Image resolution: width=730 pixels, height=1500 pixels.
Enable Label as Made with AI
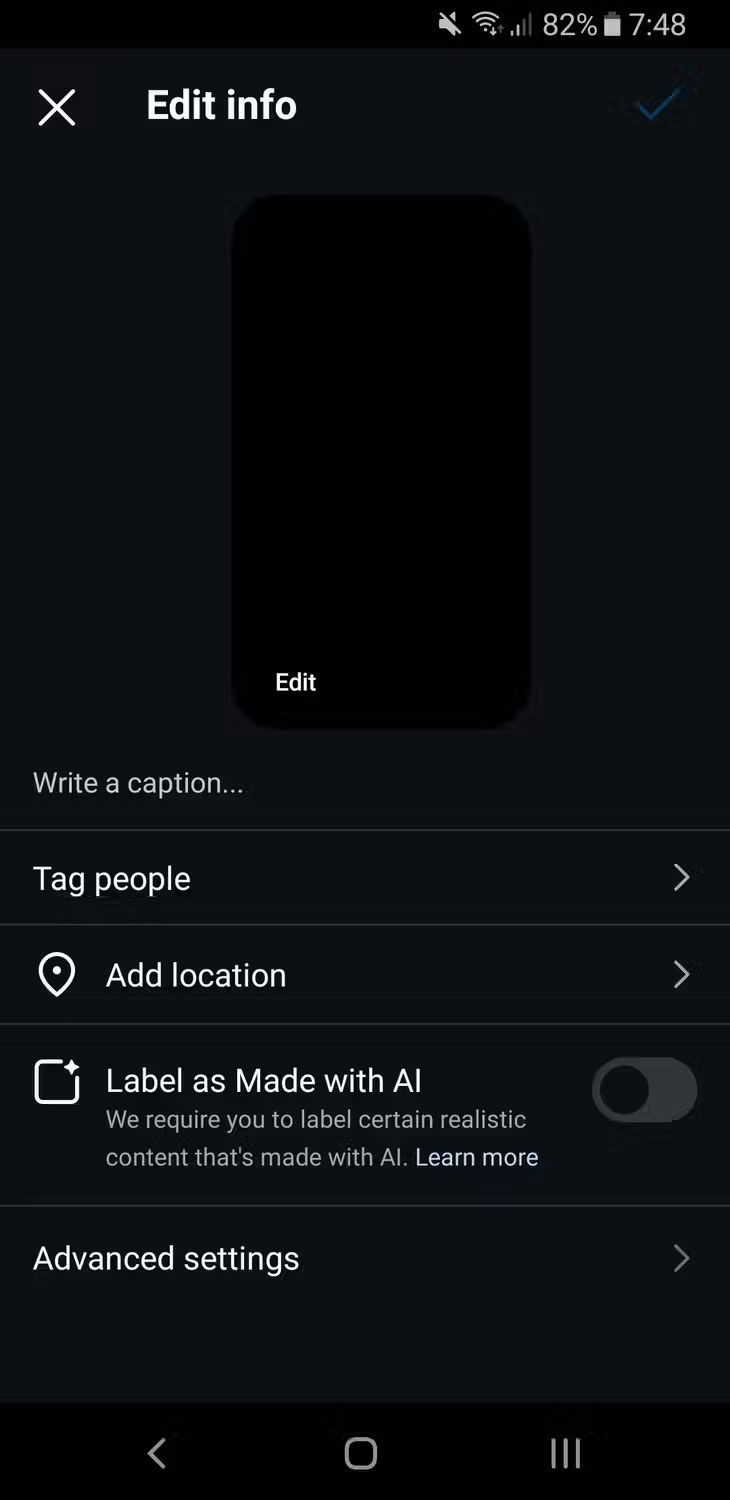coord(644,1090)
